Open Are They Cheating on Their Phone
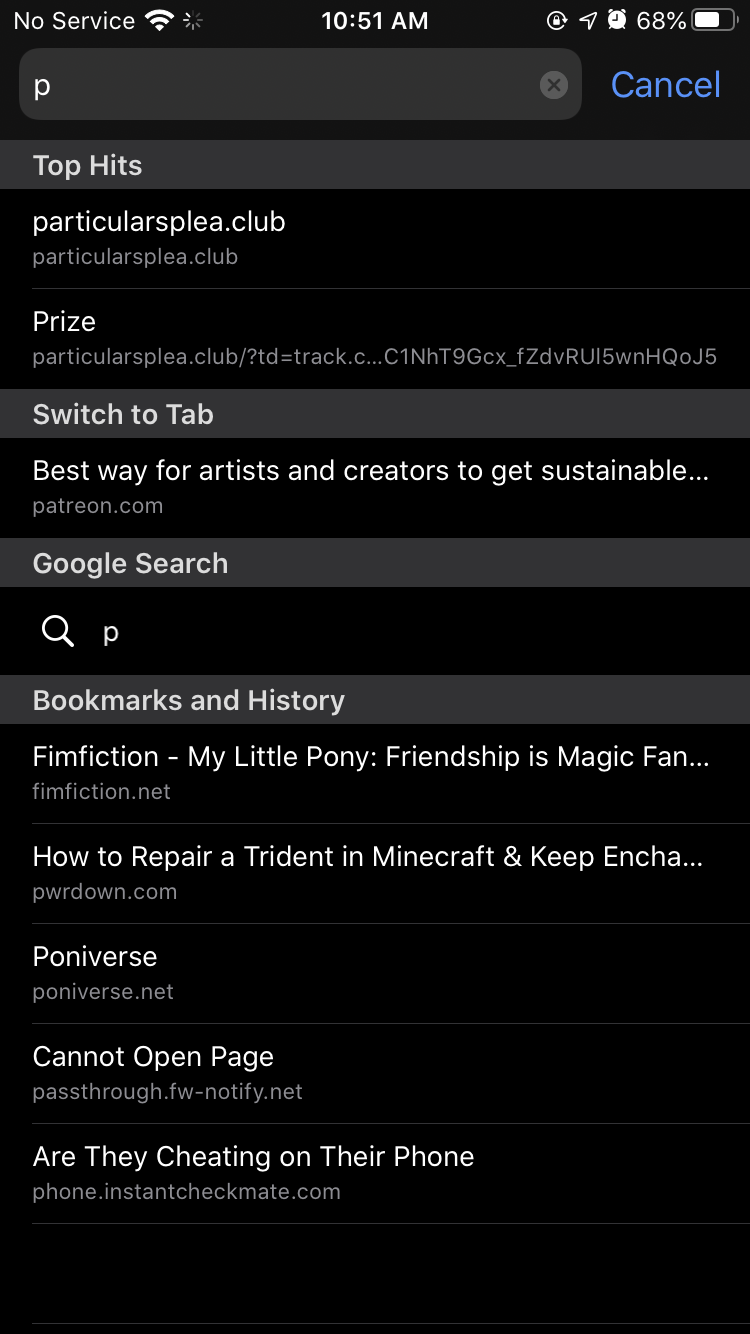The image size is (750, 1334). 375,1173
